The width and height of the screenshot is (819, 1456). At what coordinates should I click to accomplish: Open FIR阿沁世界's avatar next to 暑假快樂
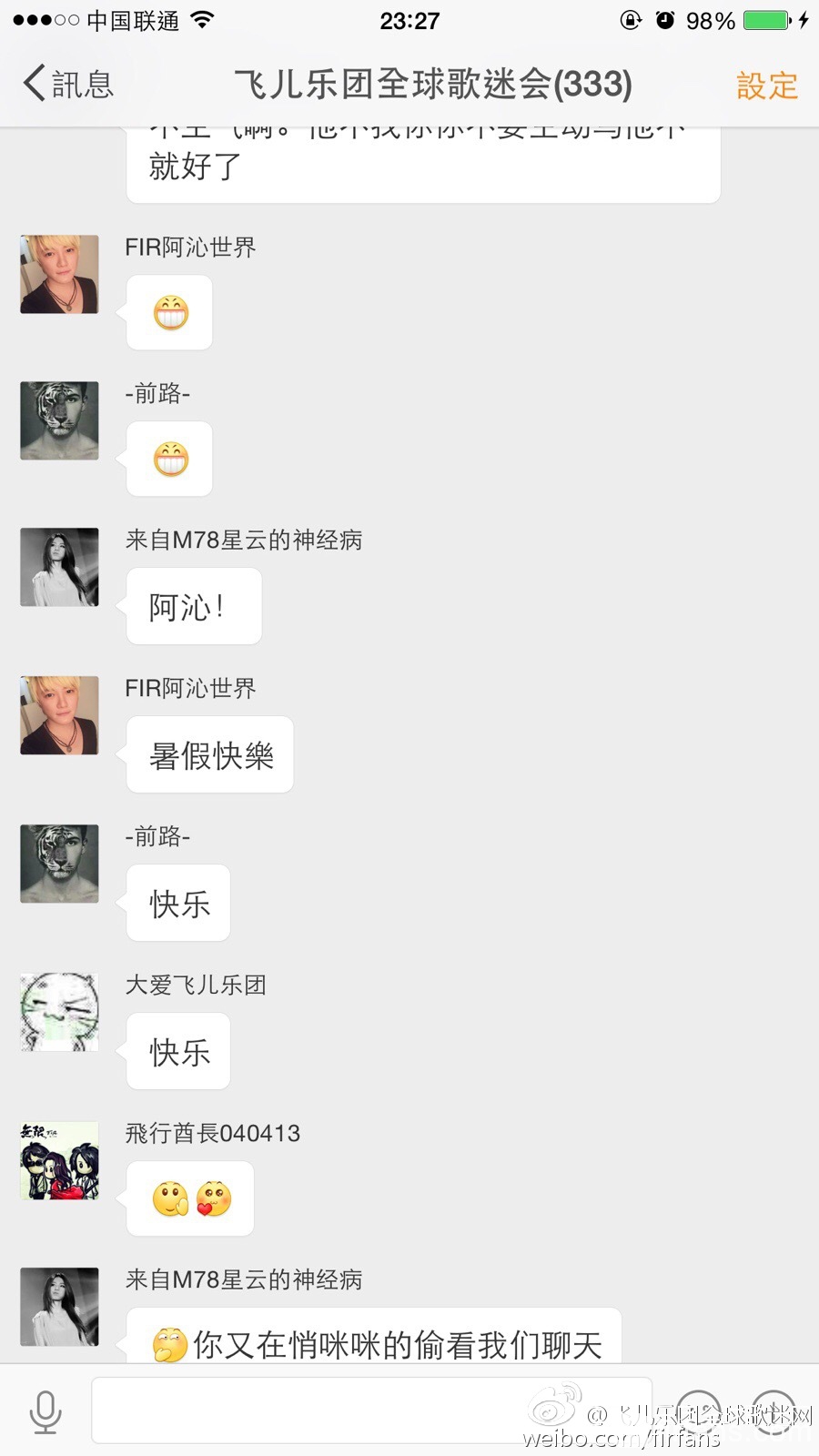coord(60,715)
